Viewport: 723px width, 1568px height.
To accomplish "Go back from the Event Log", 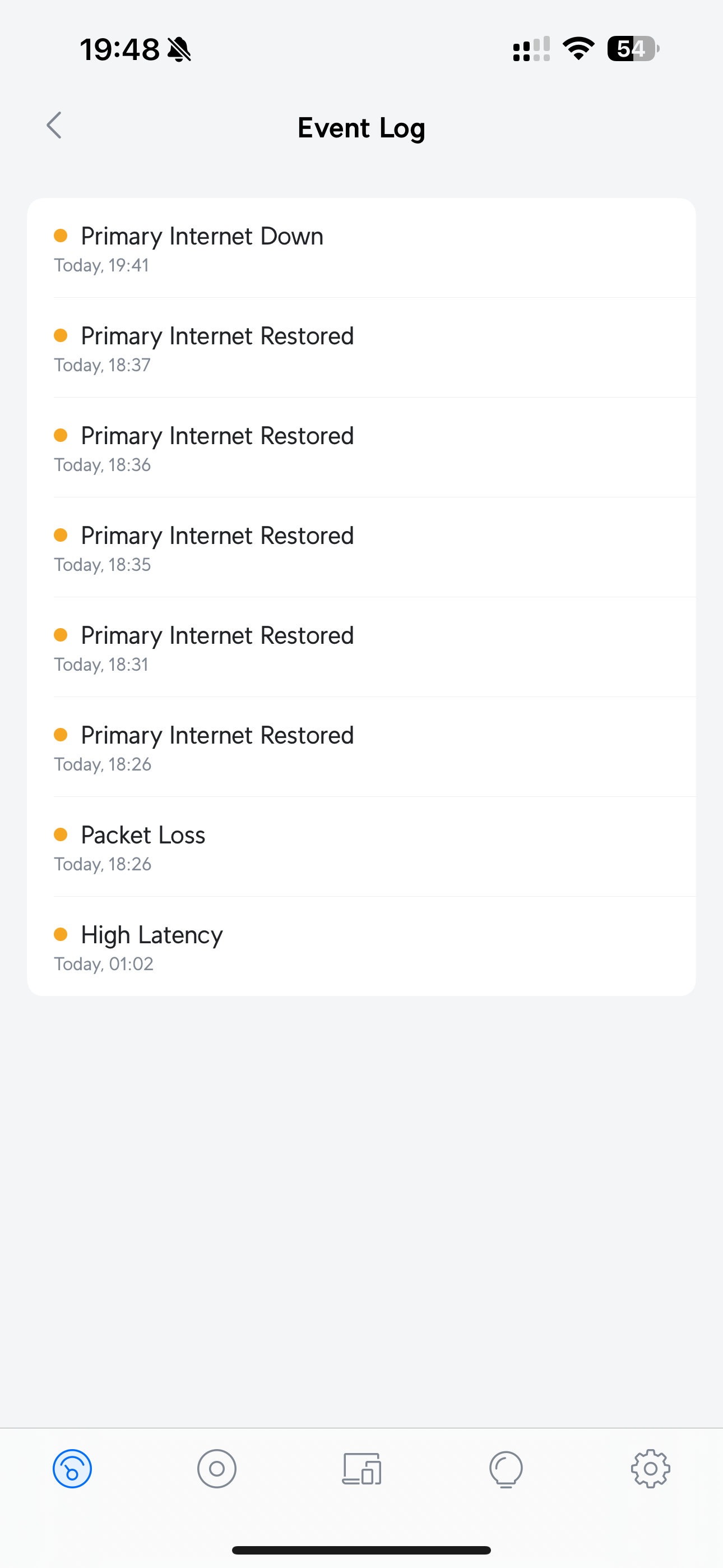I will click(54, 126).
